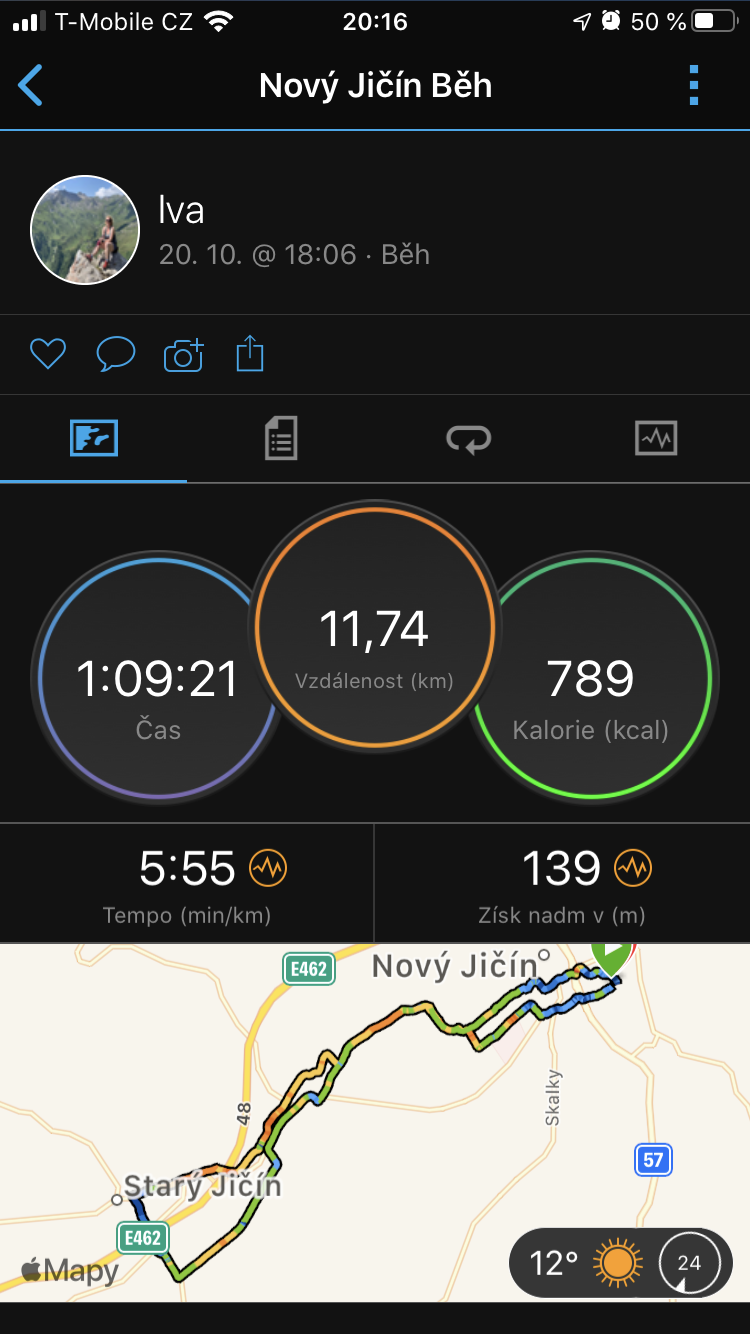Go back using the top-left arrow
The width and height of the screenshot is (750, 1334).
pyautogui.click(x=31, y=86)
